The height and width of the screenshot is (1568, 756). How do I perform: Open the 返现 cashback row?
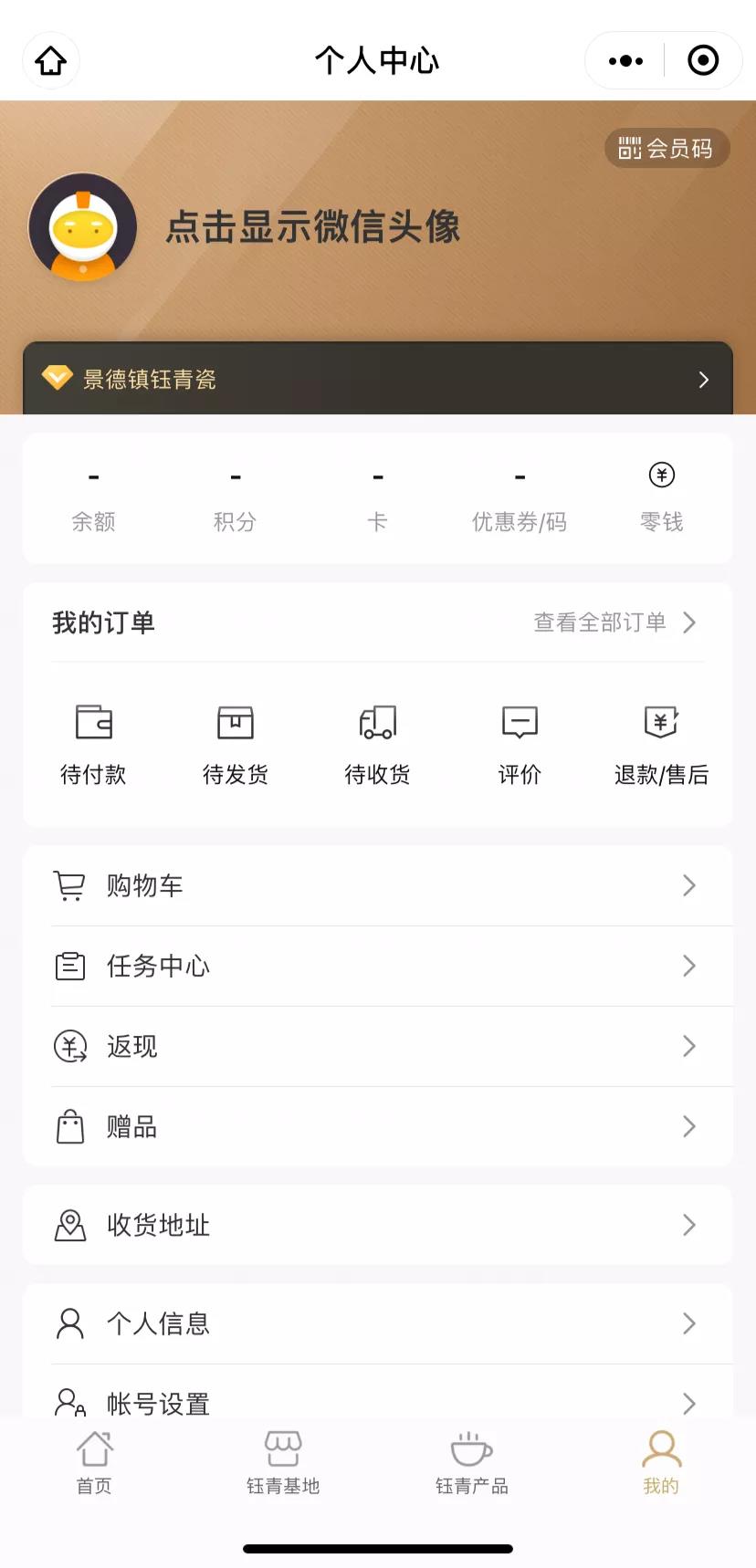(x=378, y=1046)
